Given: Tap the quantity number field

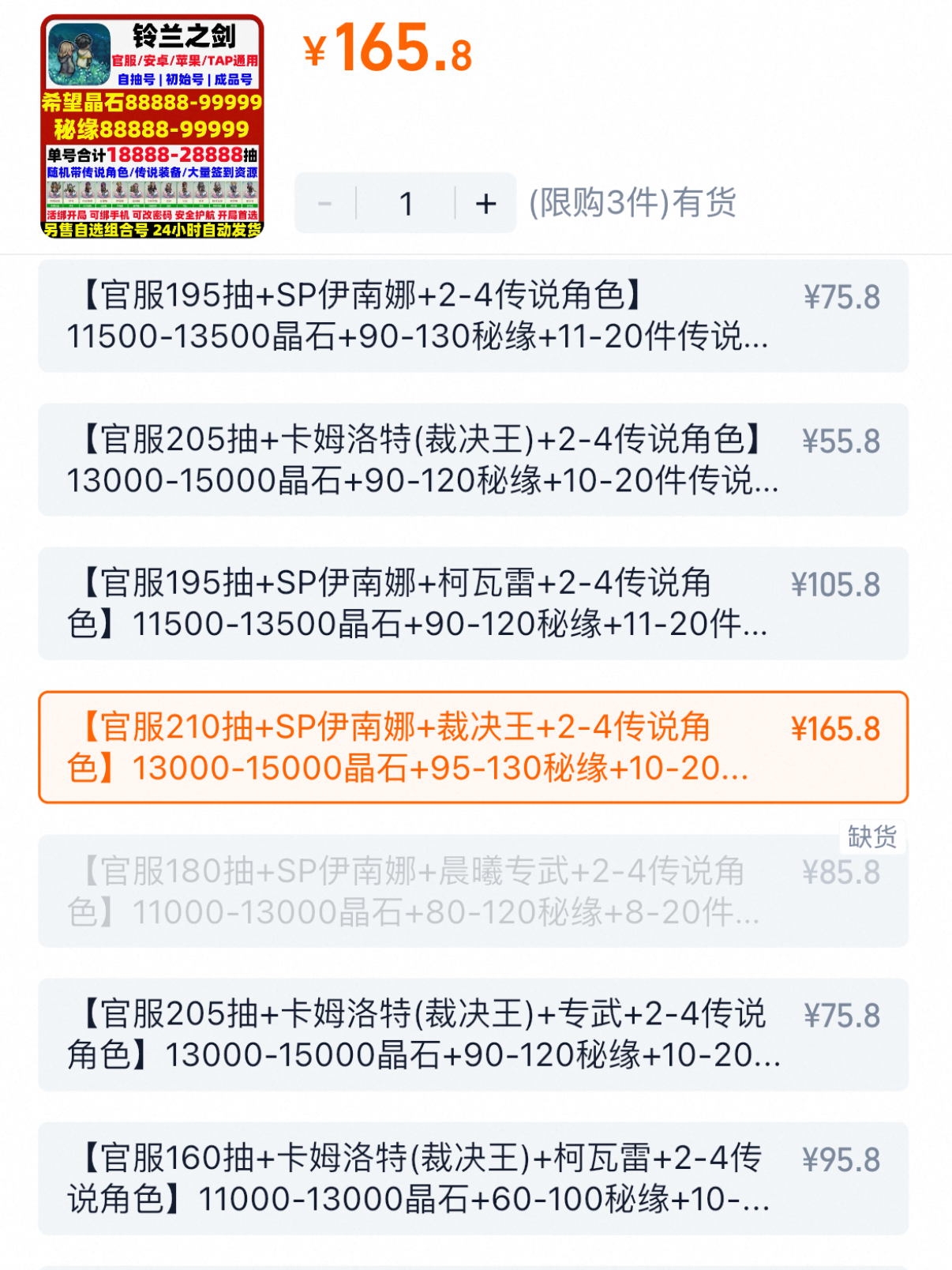Looking at the screenshot, I should pyautogui.click(x=406, y=204).
